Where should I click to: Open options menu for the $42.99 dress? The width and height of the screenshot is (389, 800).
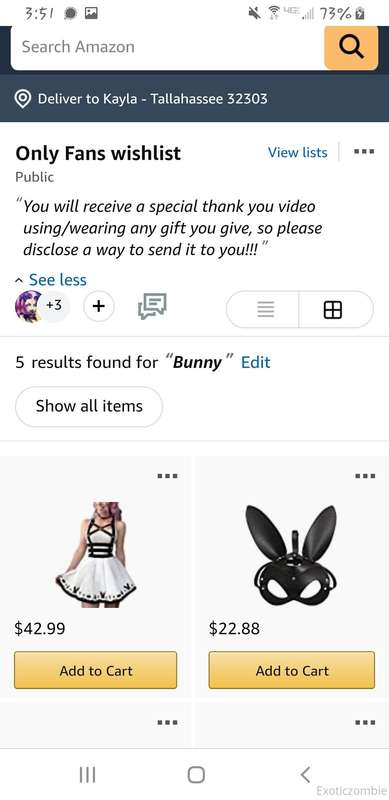pyautogui.click(x=167, y=476)
